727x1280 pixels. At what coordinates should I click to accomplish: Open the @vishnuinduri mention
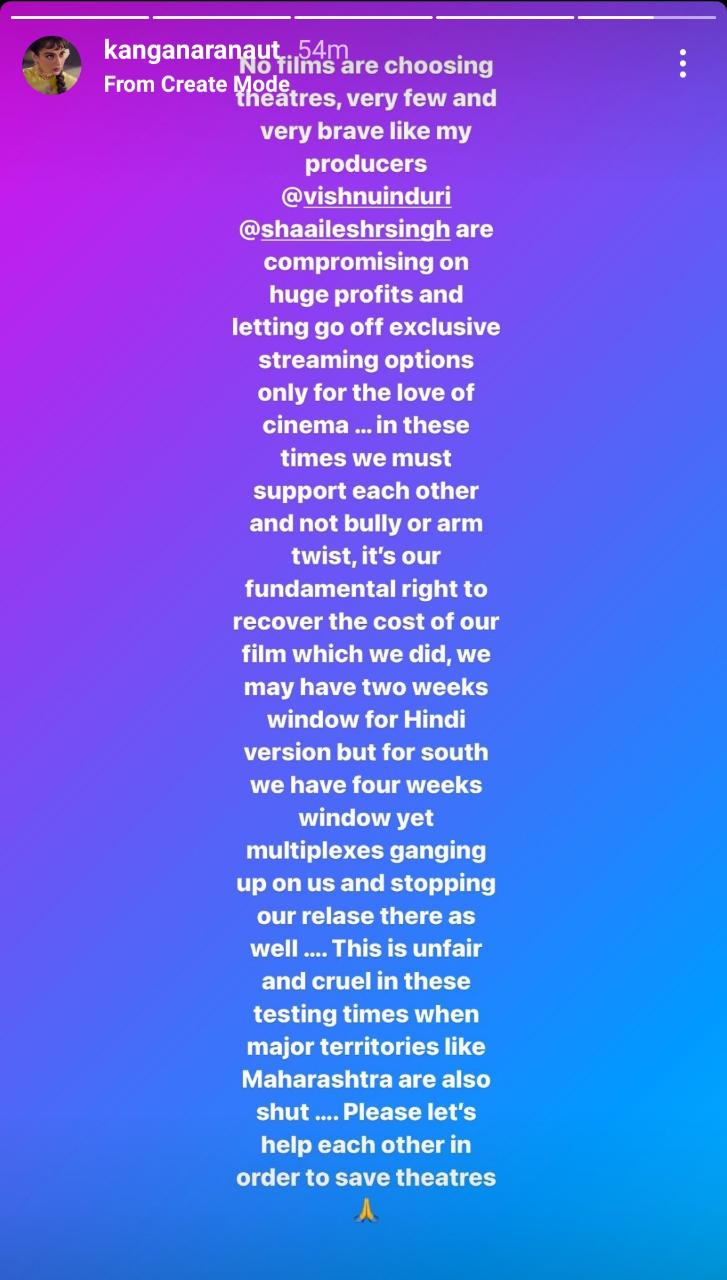(x=366, y=196)
